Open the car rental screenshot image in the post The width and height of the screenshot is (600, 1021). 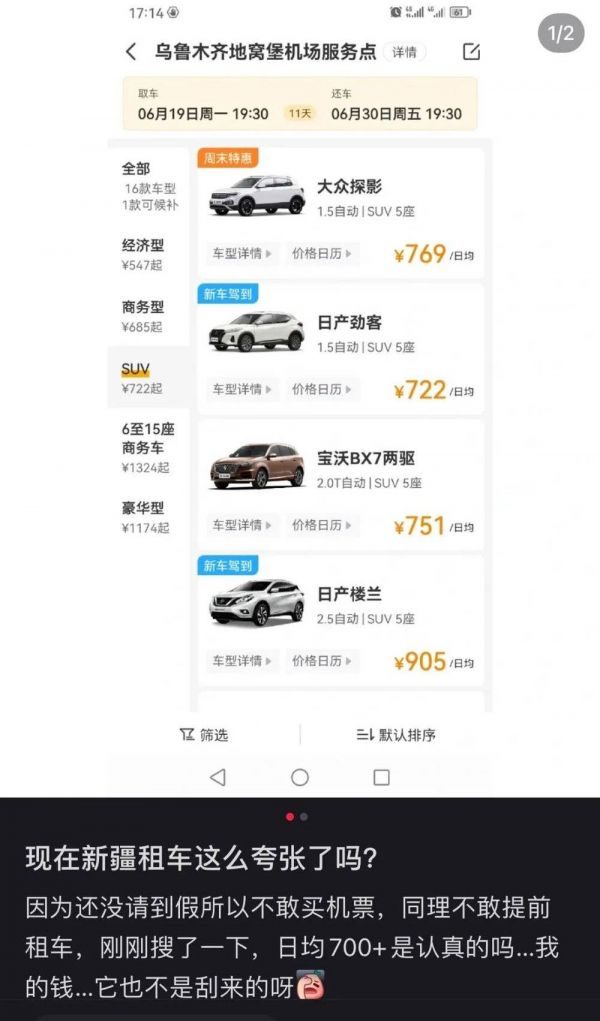click(x=300, y=400)
